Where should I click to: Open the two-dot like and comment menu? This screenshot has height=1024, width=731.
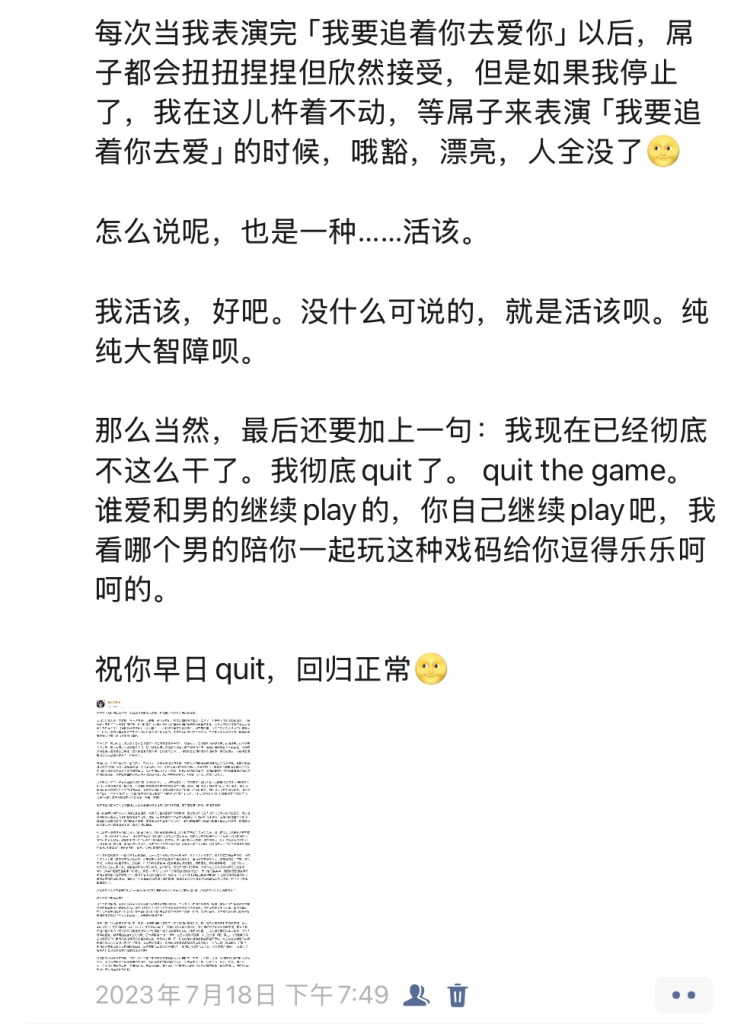click(683, 995)
